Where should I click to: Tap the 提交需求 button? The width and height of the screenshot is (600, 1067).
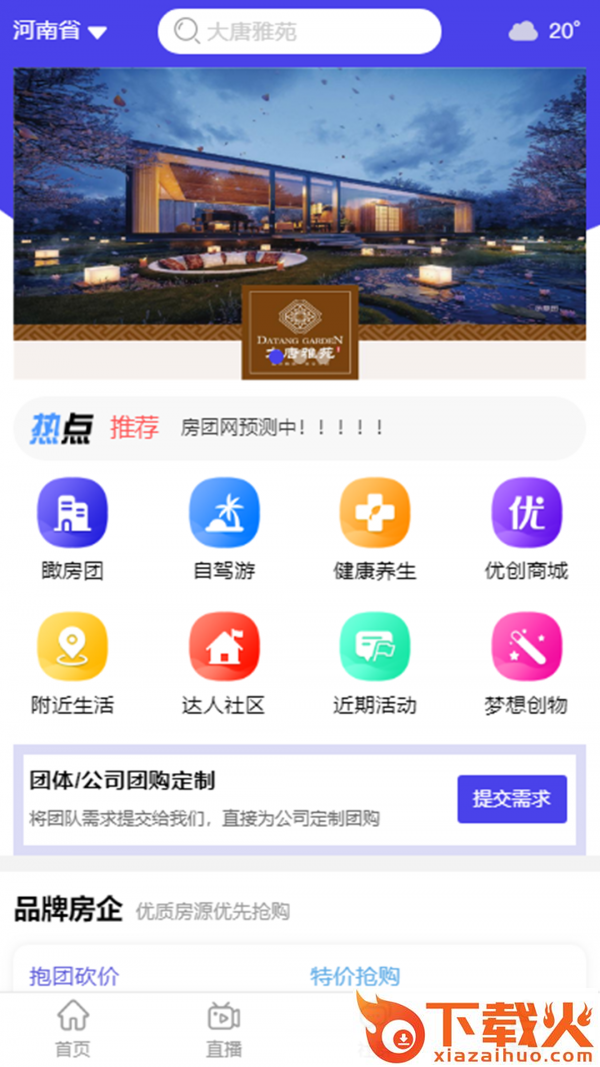(512, 799)
